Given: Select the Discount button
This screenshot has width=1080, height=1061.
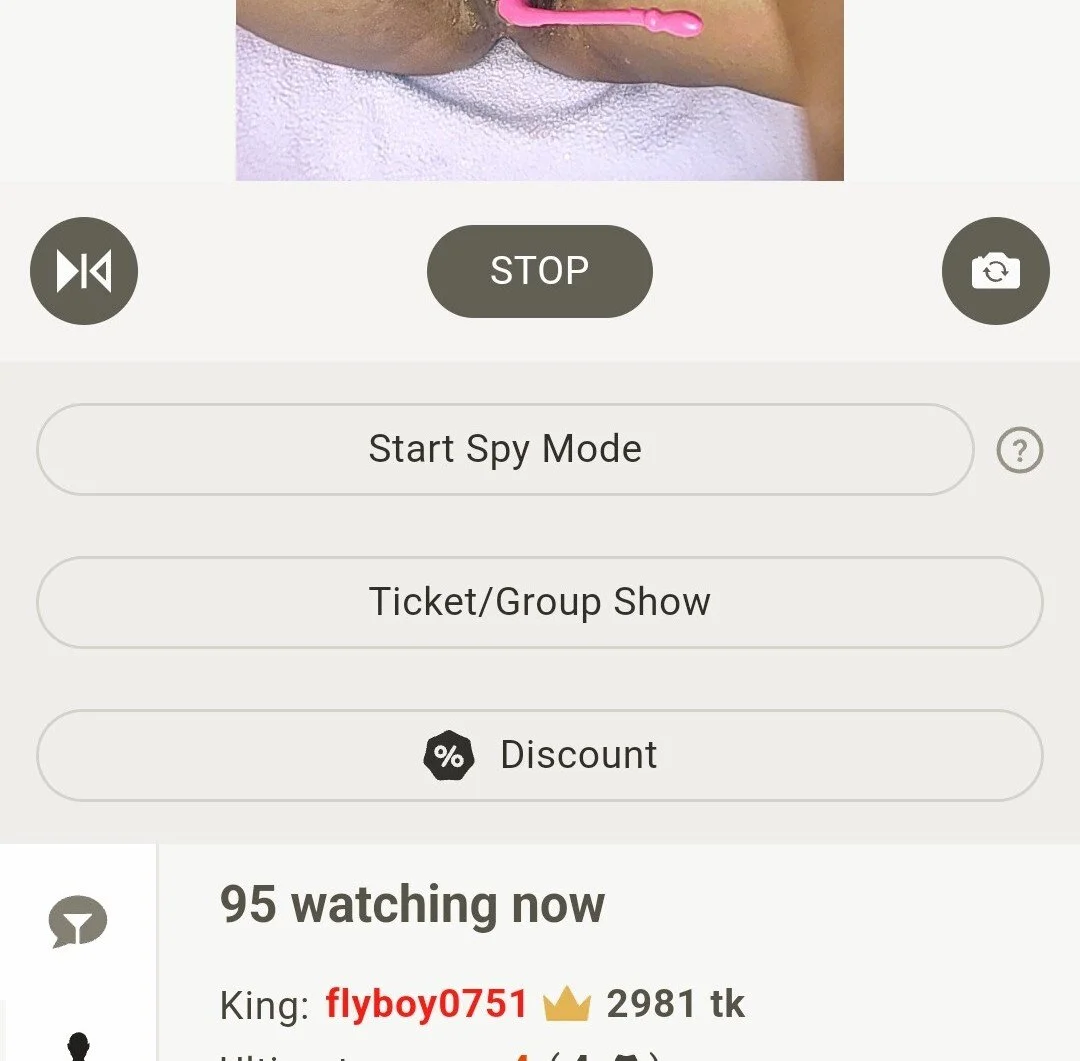Looking at the screenshot, I should tap(539, 755).
